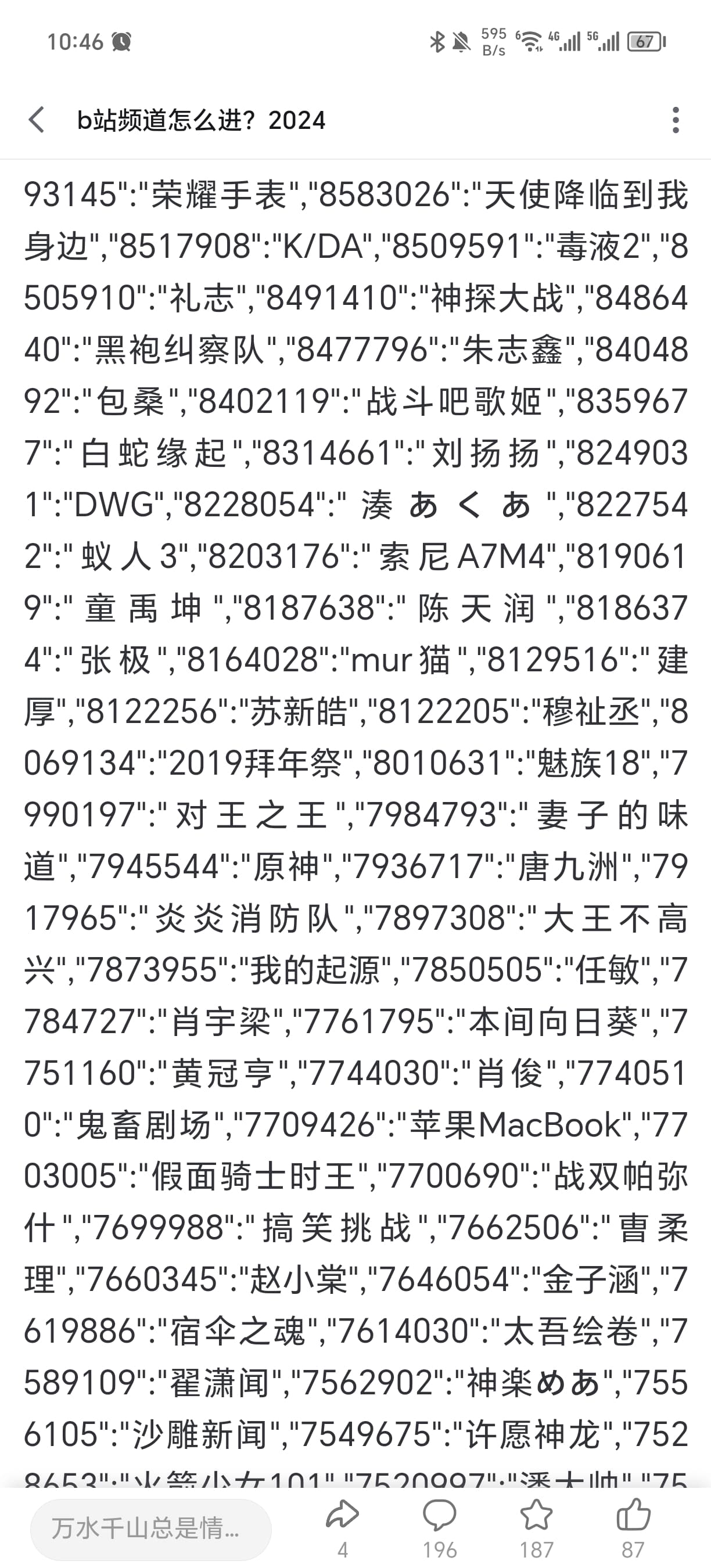Tap the comment input field at the bottom
The image size is (711, 1568).
pos(150,1529)
